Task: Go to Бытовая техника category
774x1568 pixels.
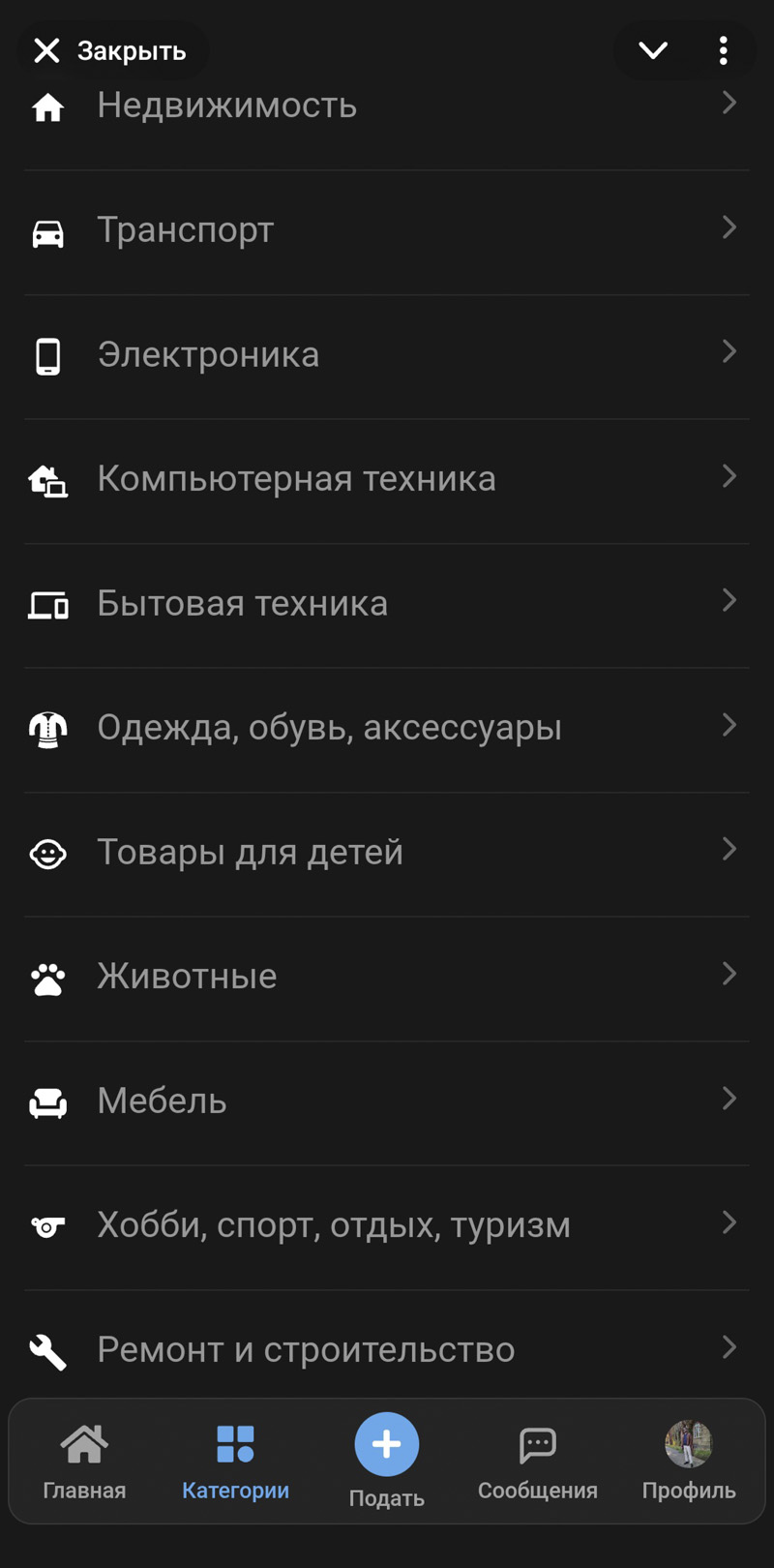Action: pos(387,604)
